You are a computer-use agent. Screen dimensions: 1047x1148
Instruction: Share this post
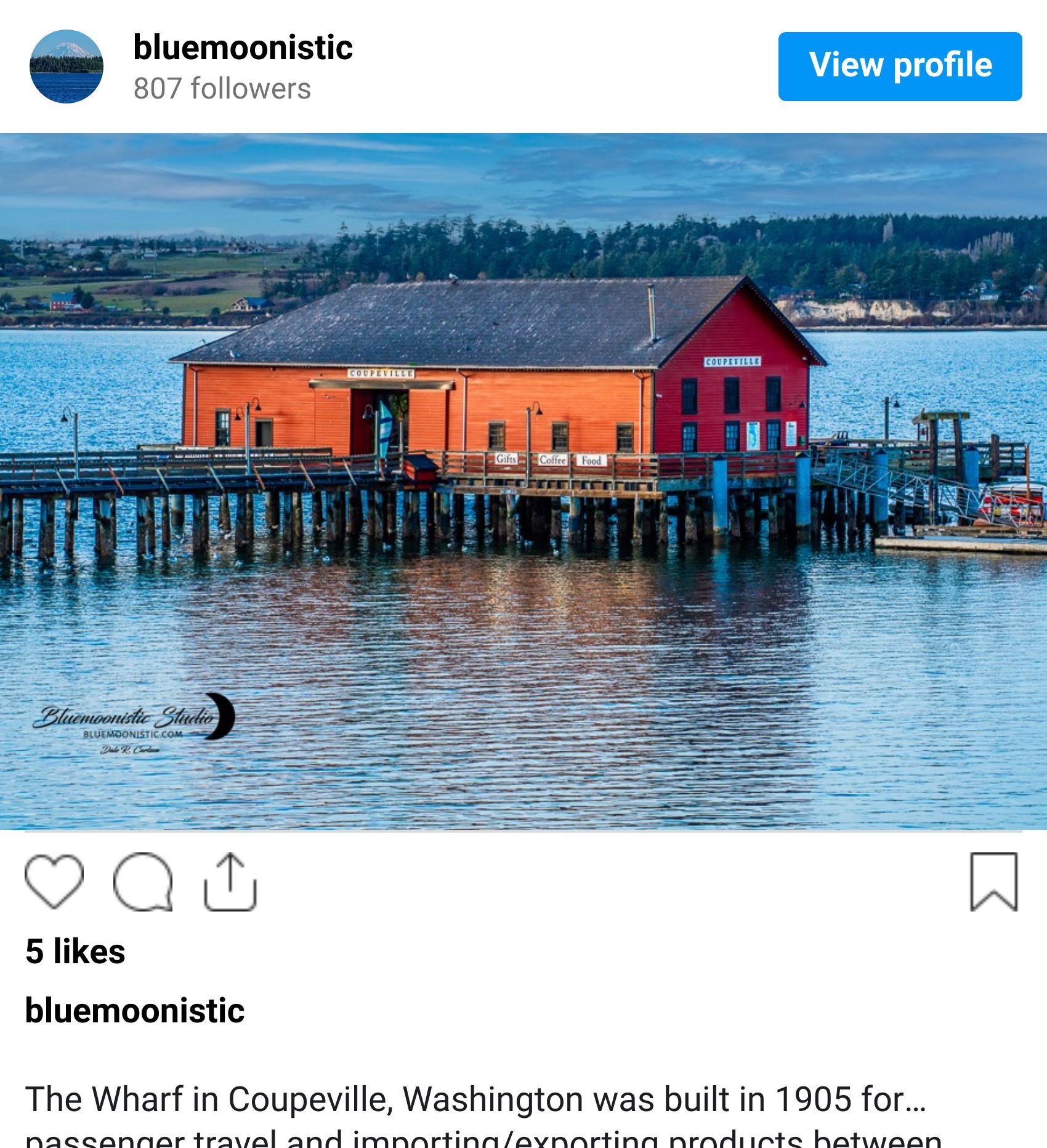click(230, 881)
